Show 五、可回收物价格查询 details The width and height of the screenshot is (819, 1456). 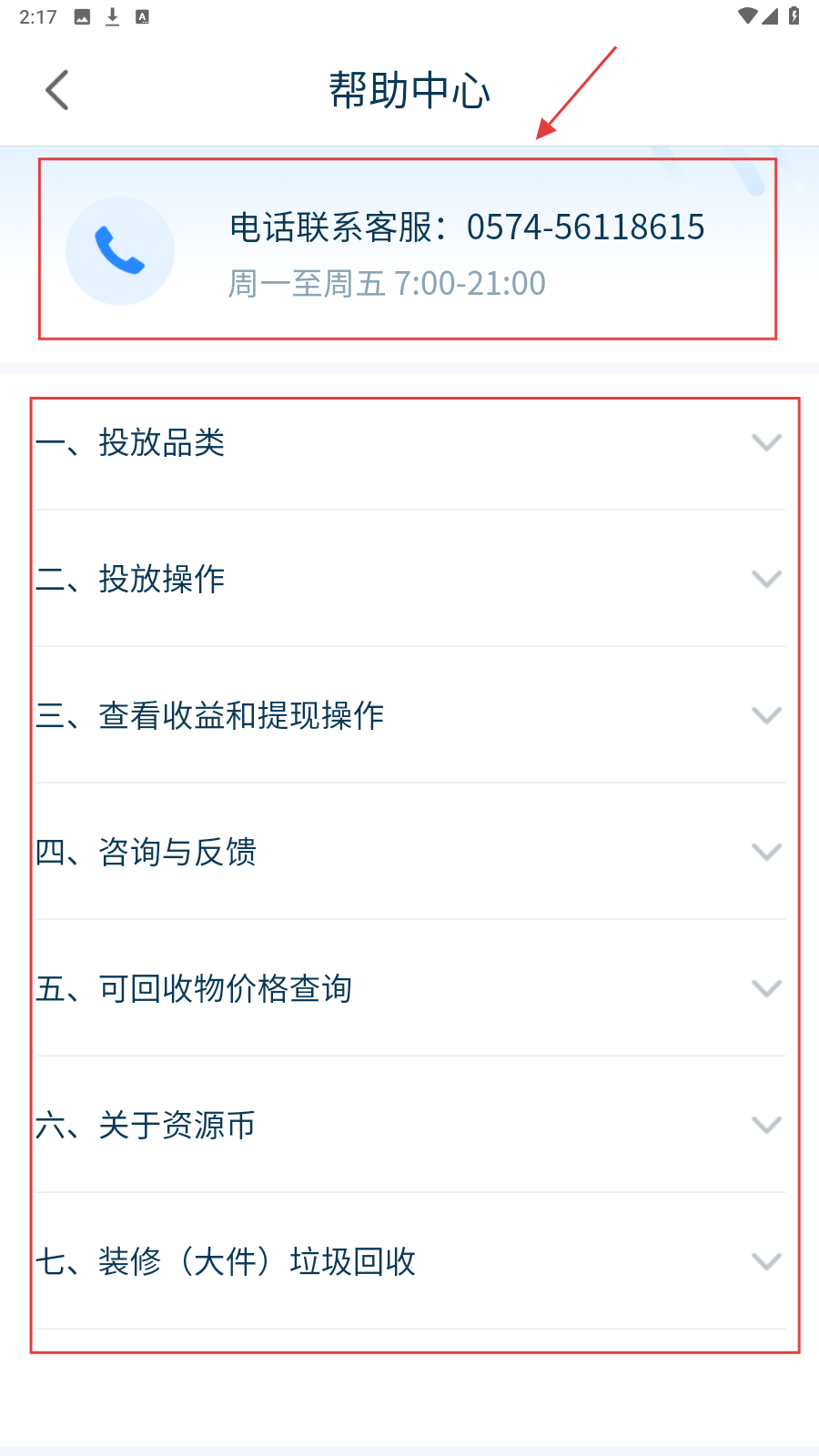pyautogui.click(x=409, y=988)
